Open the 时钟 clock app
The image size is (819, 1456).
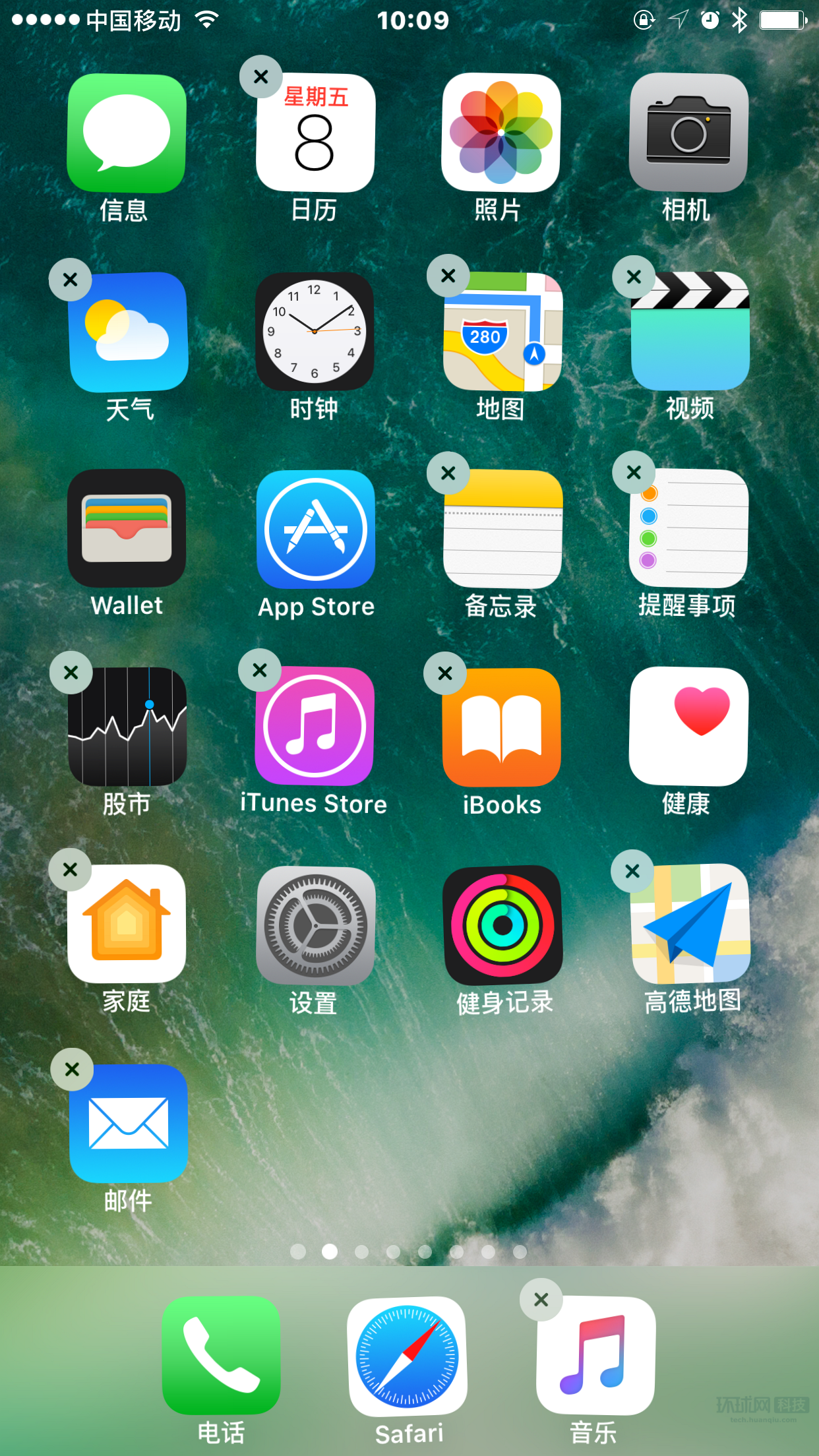pos(315,331)
